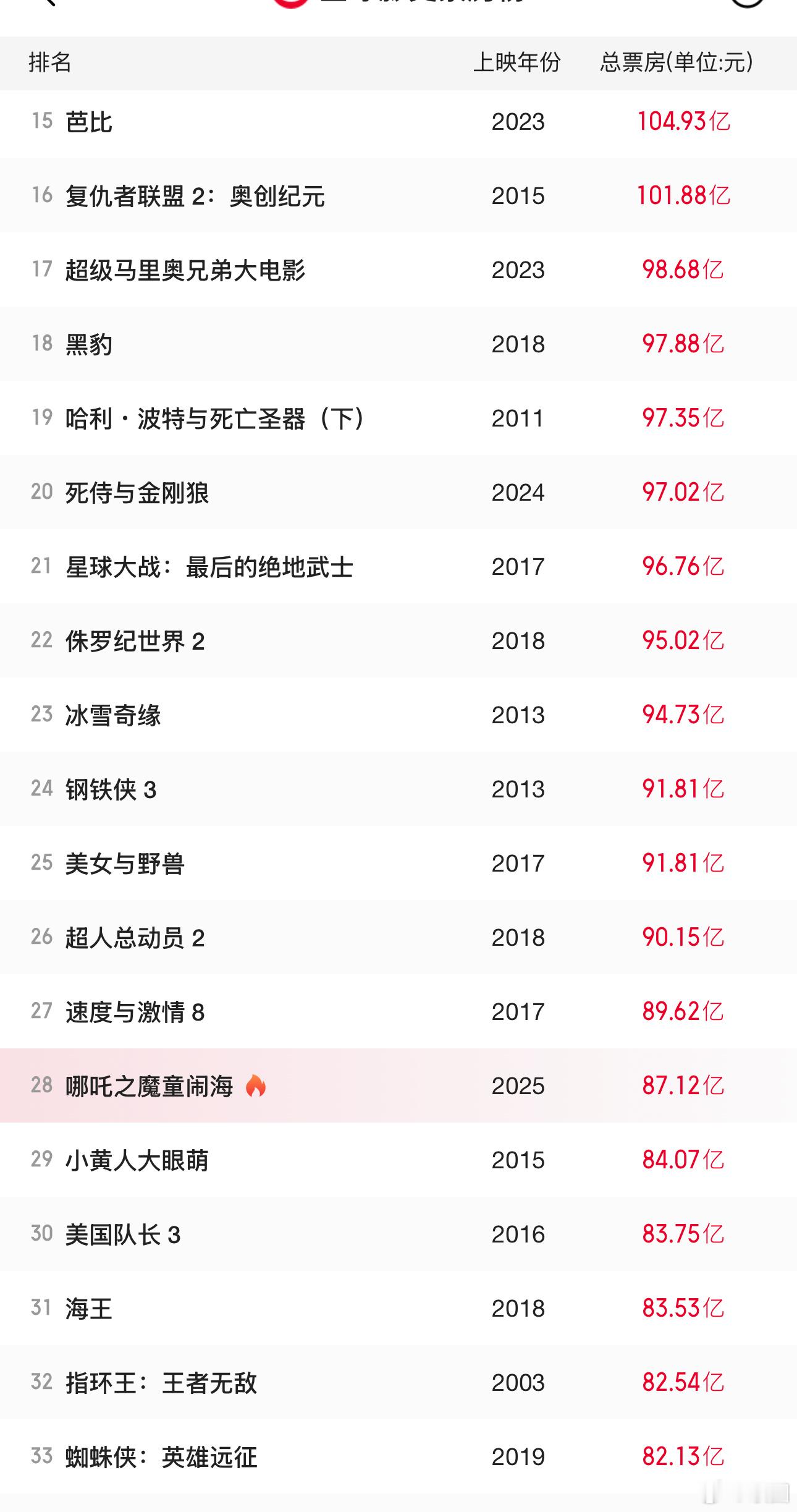The height and width of the screenshot is (1512, 797).
Task: Open 死侍与金刚狼 ranking entry
Action: coord(399,492)
